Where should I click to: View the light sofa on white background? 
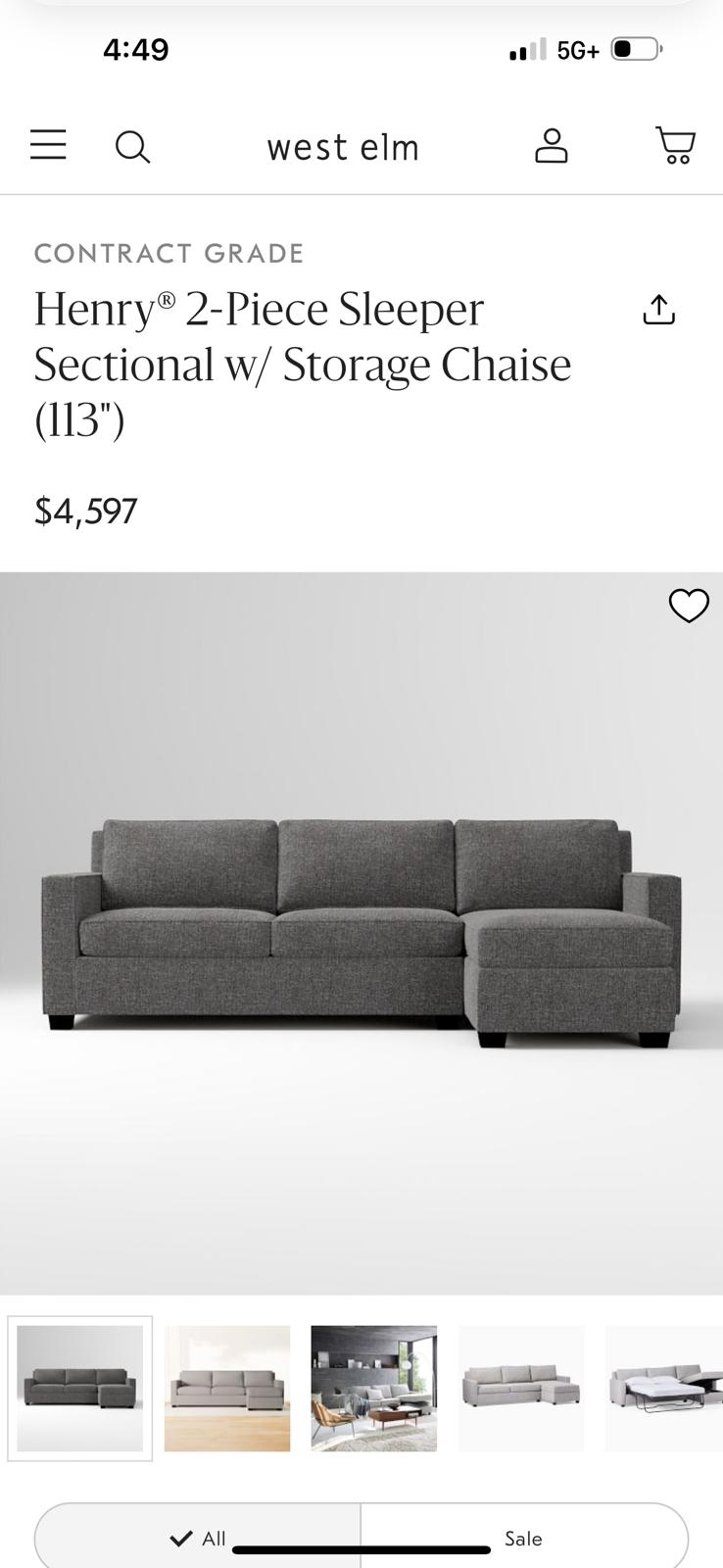tap(521, 1388)
